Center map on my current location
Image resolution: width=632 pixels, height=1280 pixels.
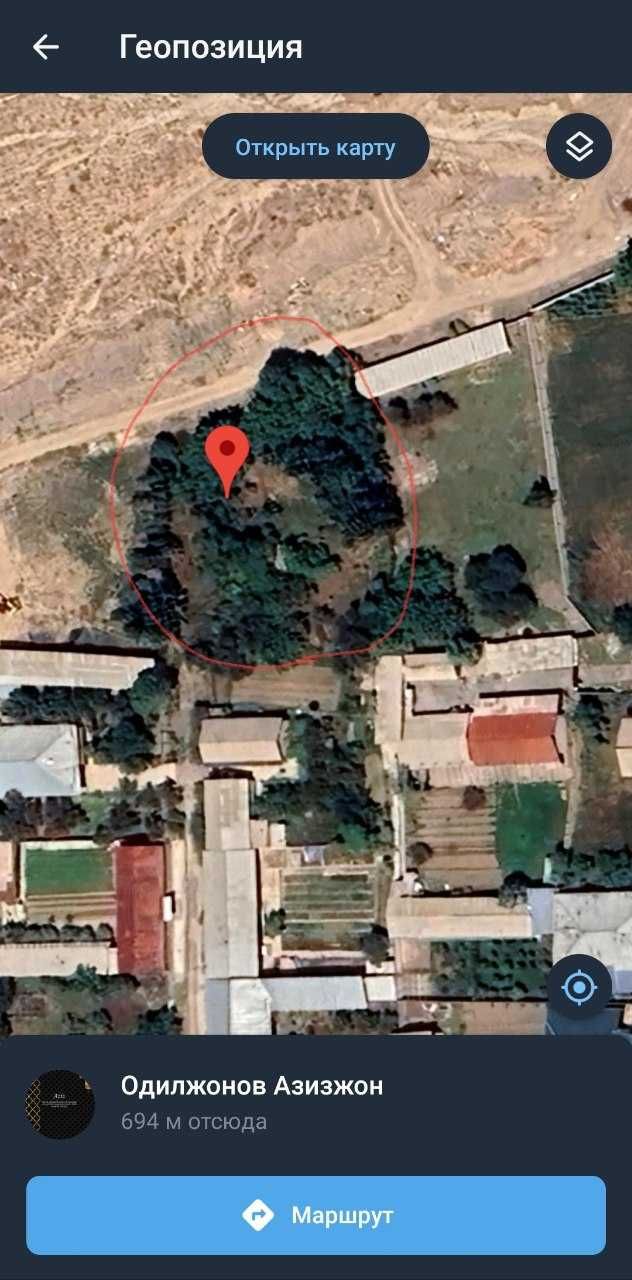(x=579, y=987)
